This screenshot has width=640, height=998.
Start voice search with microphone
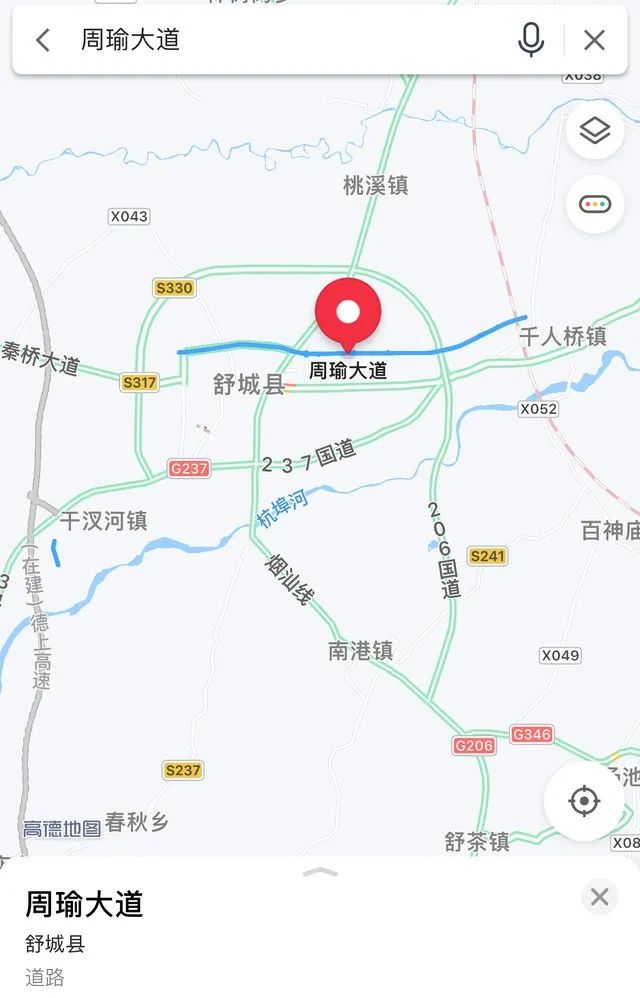(531, 40)
